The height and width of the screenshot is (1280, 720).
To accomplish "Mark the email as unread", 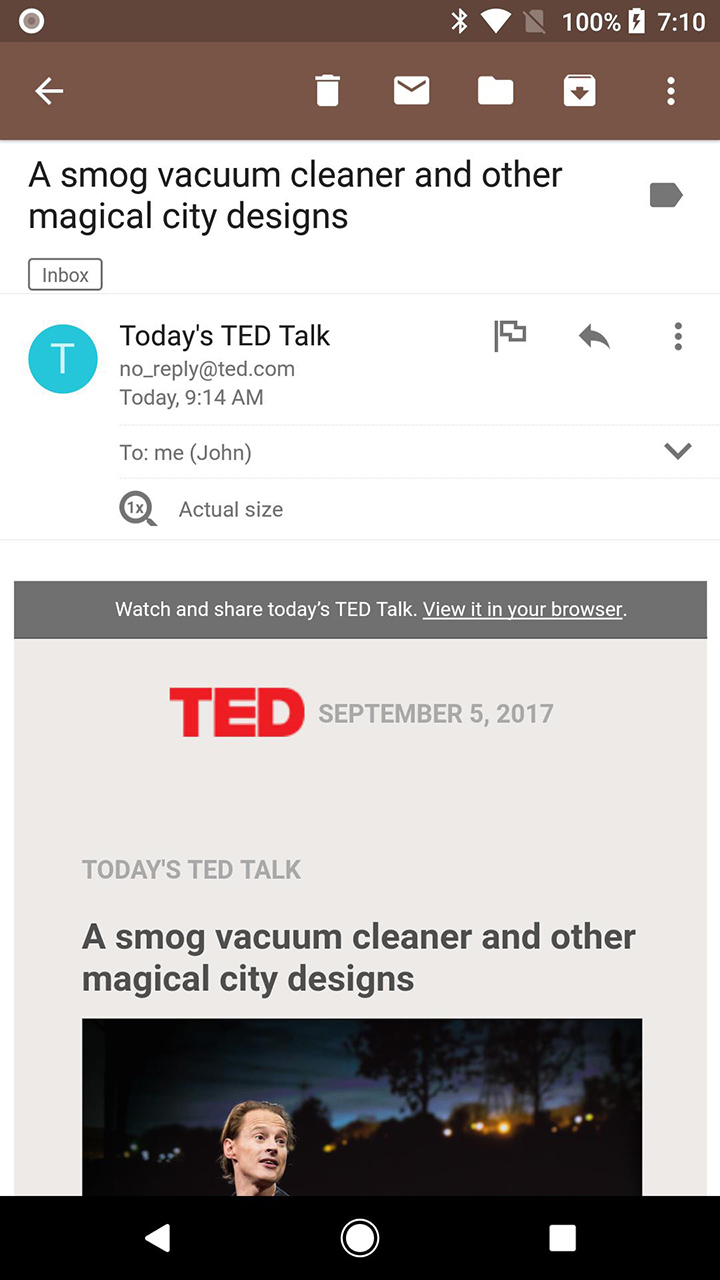I will coord(411,90).
